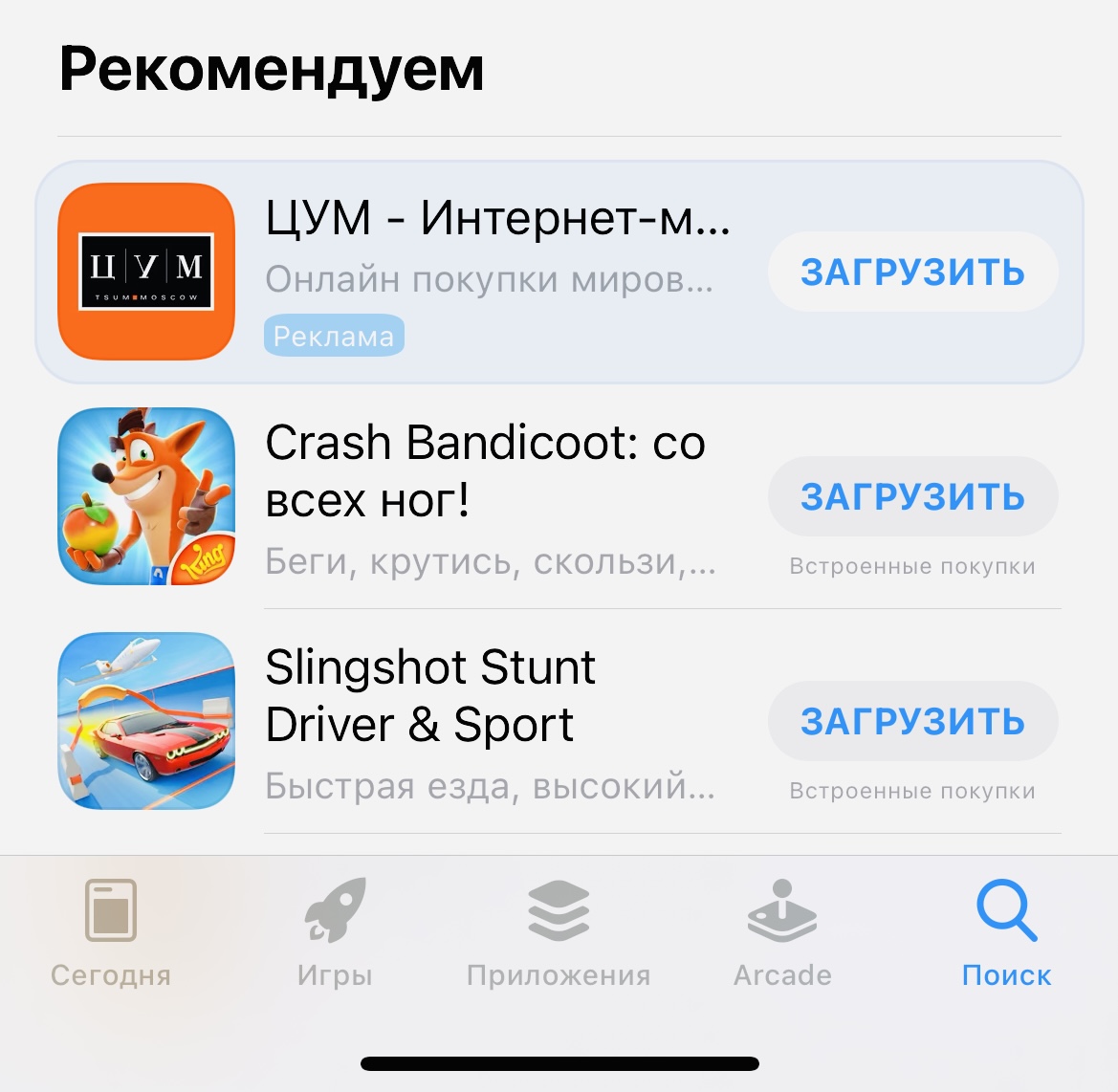Open the ЦУМ Интернет-магазин app page
Viewport: 1118px width, 1092px height.
point(497,220)
